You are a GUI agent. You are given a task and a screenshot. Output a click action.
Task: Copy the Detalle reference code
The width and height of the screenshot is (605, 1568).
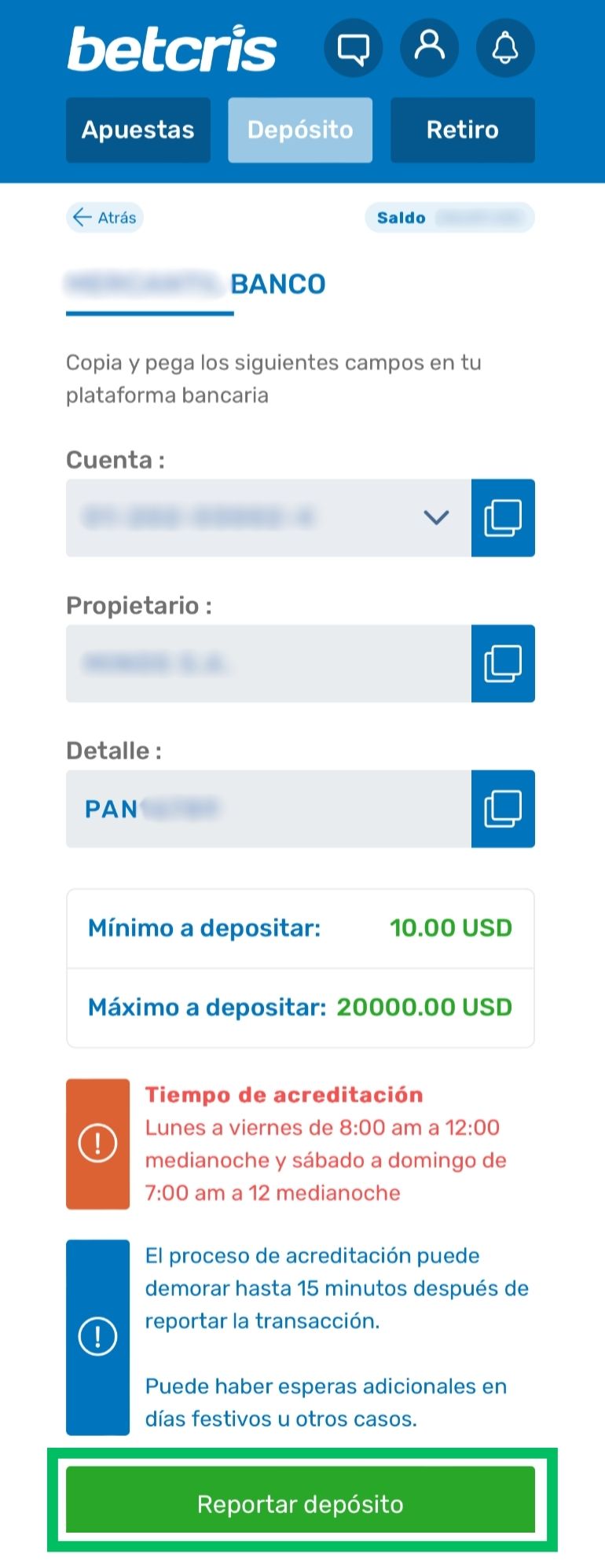coord(503,809)
